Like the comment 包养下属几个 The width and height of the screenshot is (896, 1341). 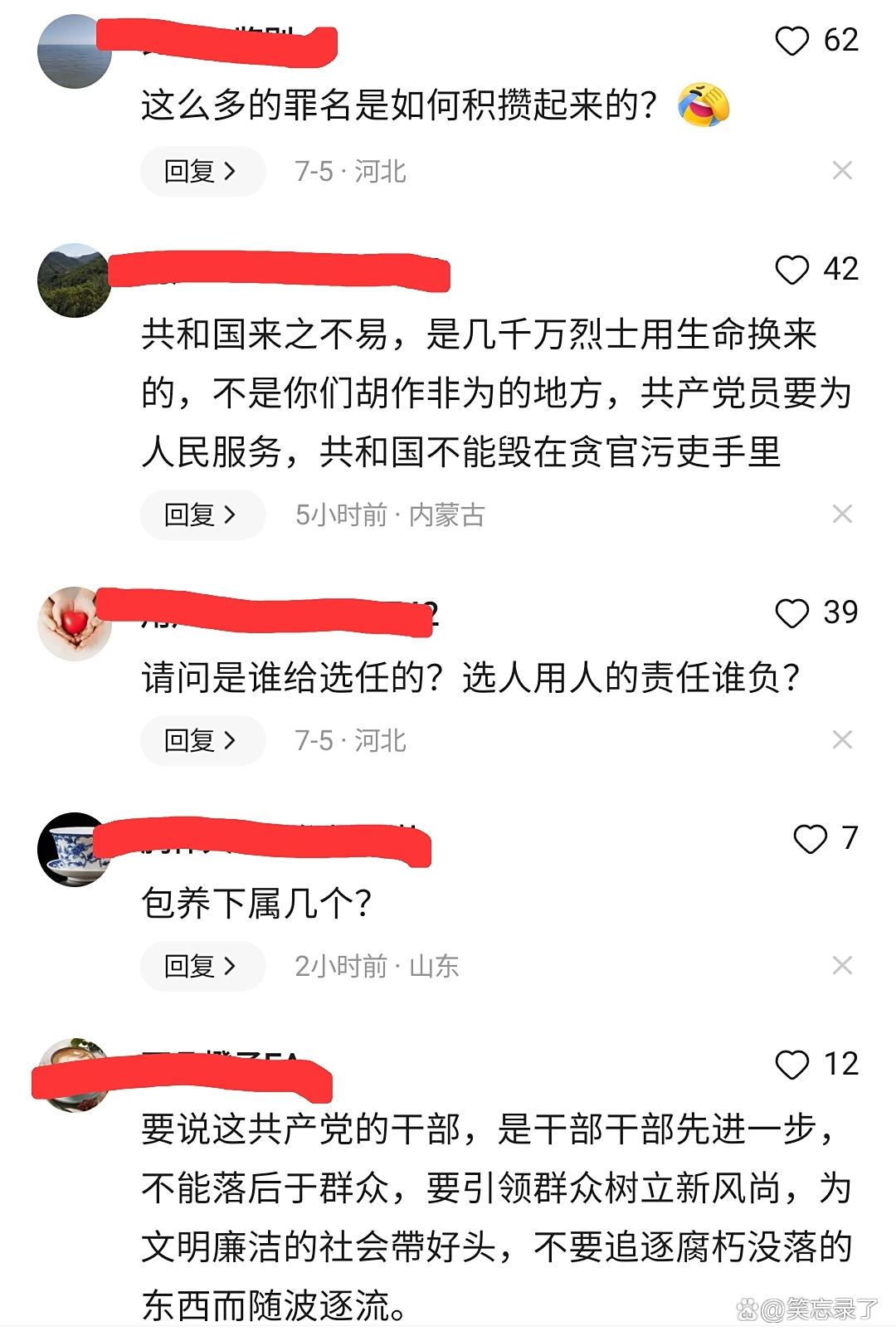click(x=810, y=839)
